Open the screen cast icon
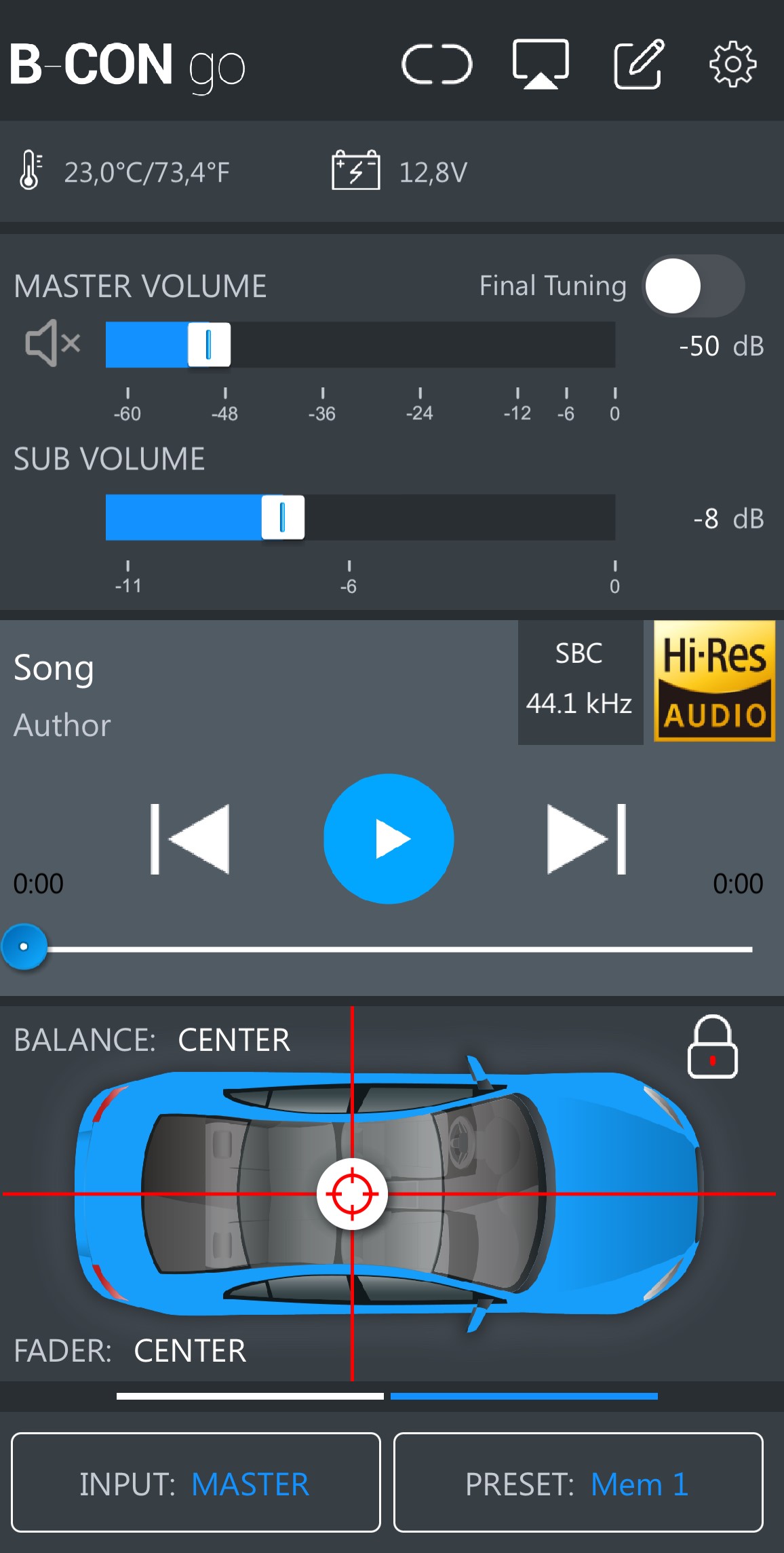Screen dimensions: 784x1553 541,65
